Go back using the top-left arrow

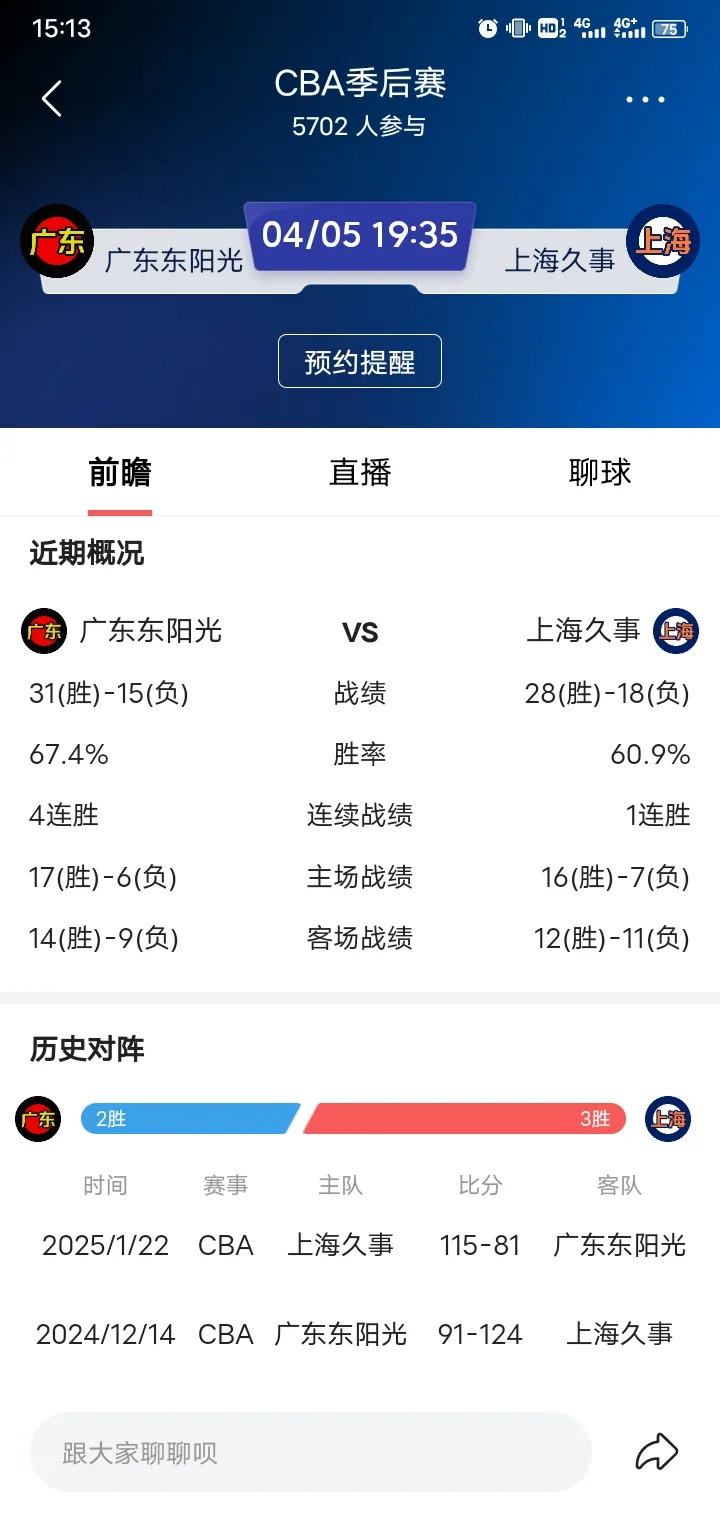pyautogui.click(x=52, y=99)
